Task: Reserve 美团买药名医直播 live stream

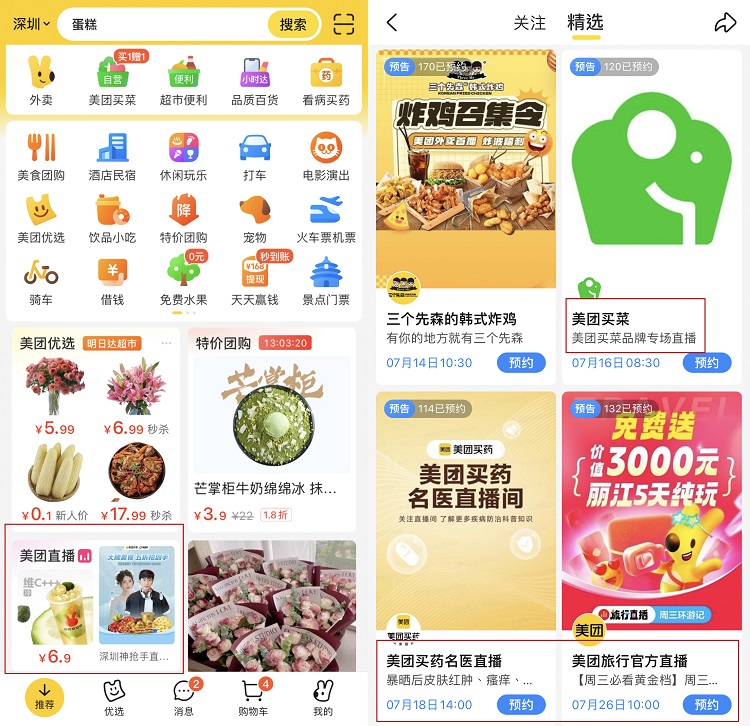Action: pyautogui.click(x=521, y=704)
